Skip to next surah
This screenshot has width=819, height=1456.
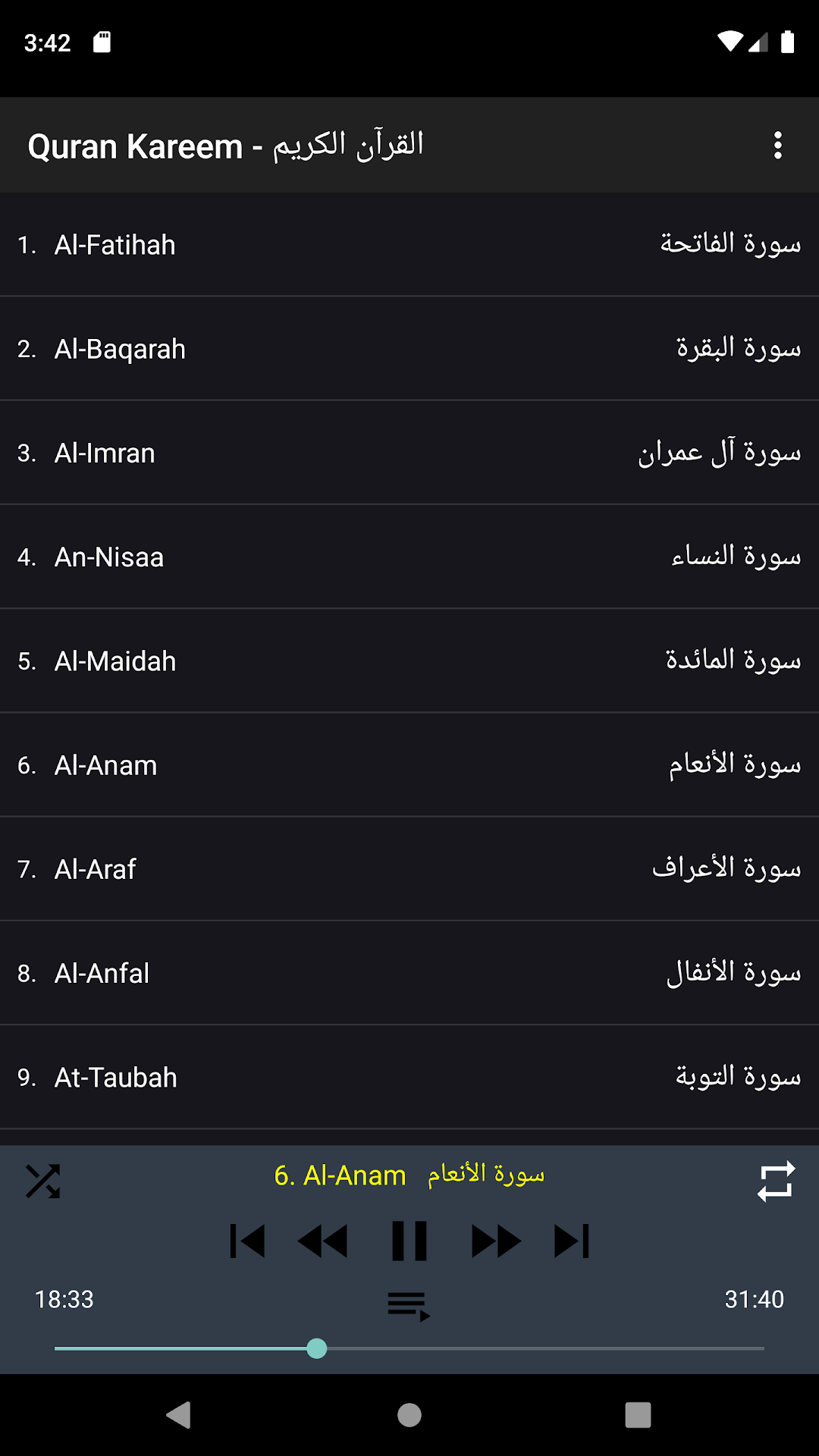[572, 1241]
